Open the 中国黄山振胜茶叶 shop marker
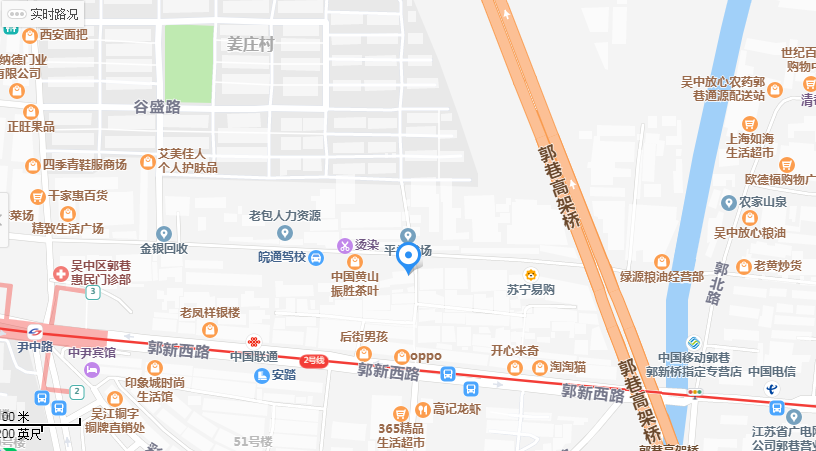This screenshot has width=816, height=451. [x=354, y=262]
